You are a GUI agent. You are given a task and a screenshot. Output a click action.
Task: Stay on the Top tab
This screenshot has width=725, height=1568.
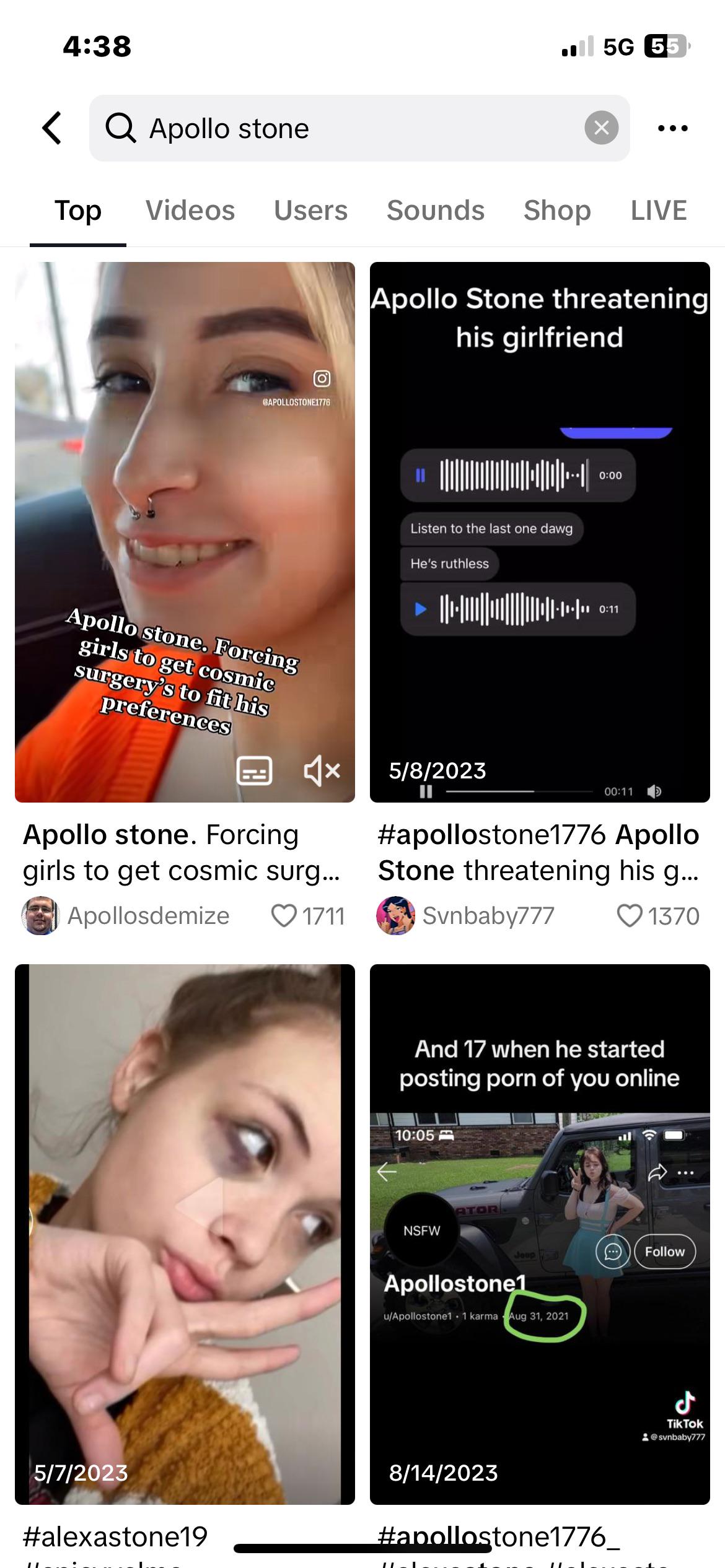point(78,211)
